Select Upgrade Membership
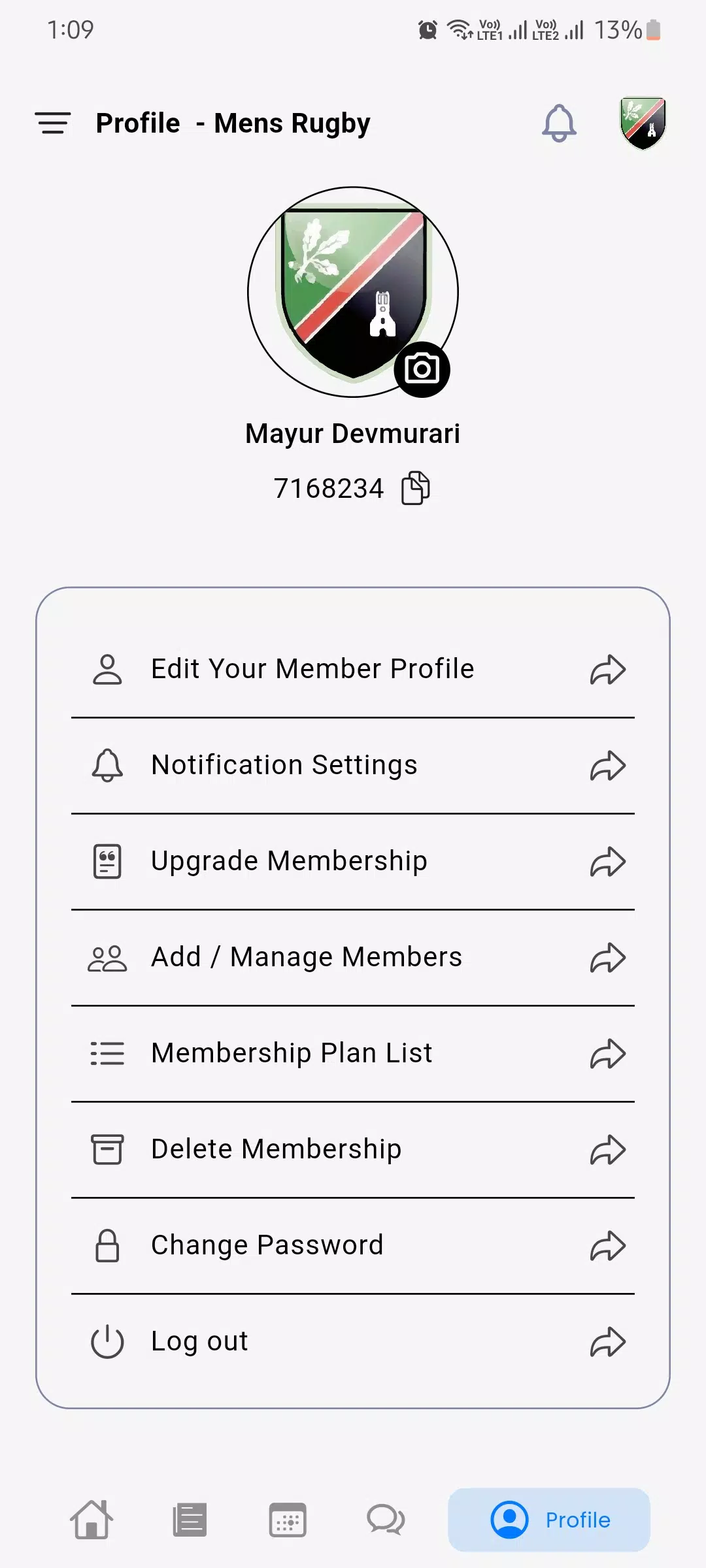This screenshot has height=1568, width=706. coord(353,862)
